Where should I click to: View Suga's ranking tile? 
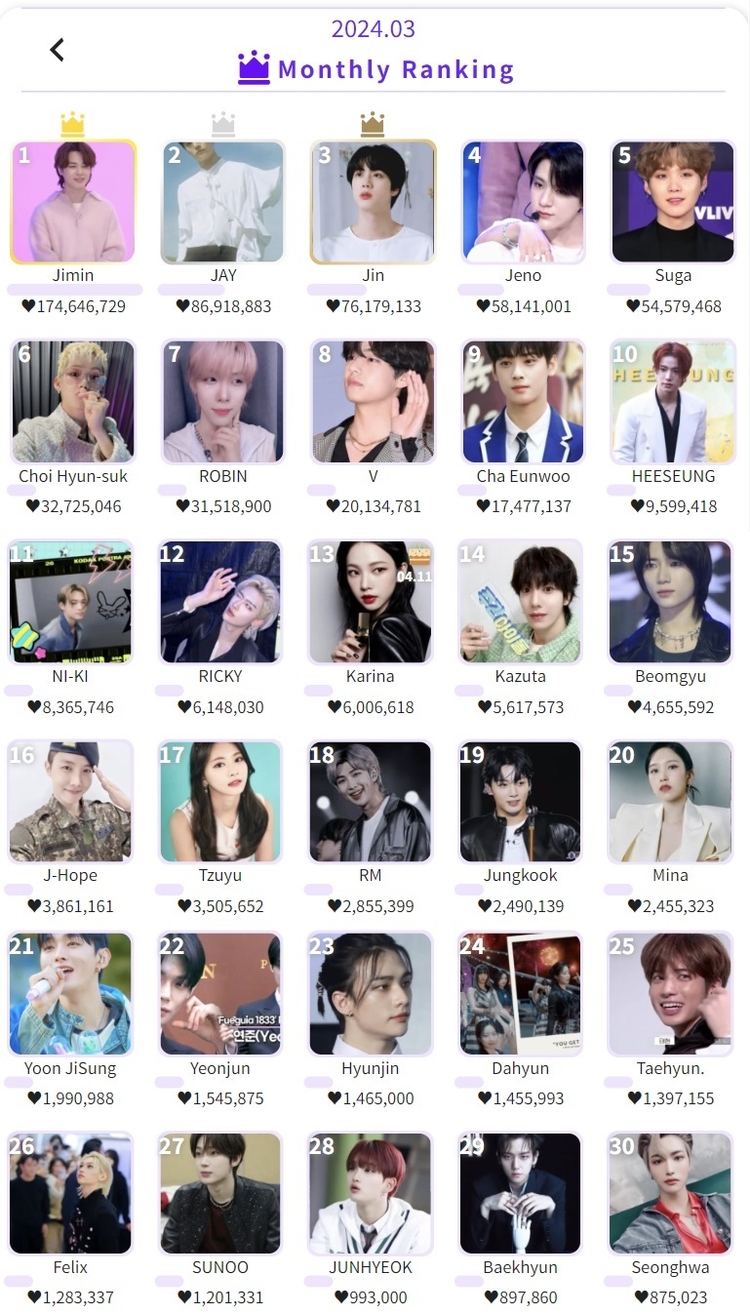(x=673, y=202)
